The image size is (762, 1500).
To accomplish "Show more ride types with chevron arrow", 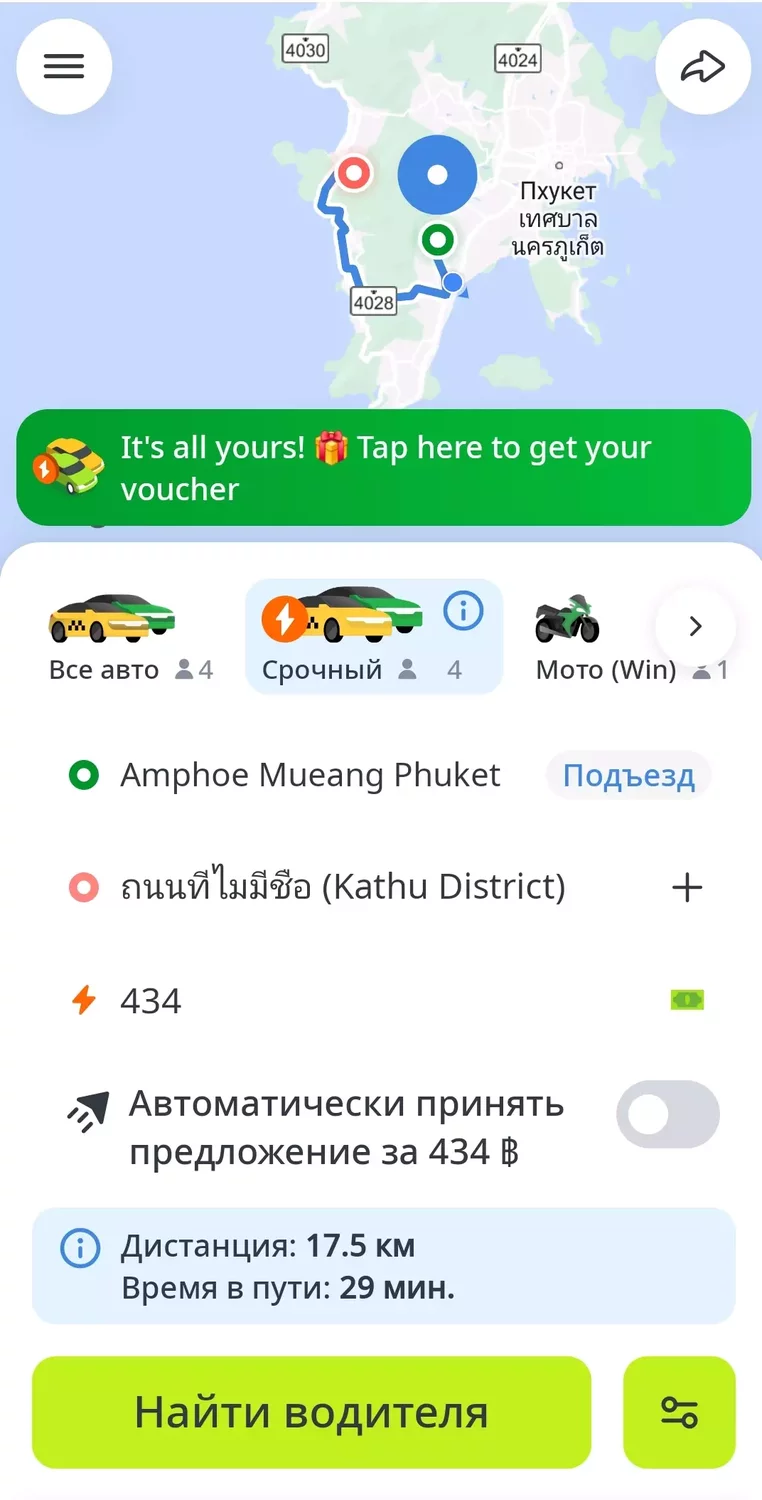I will (x=696, y=627).
